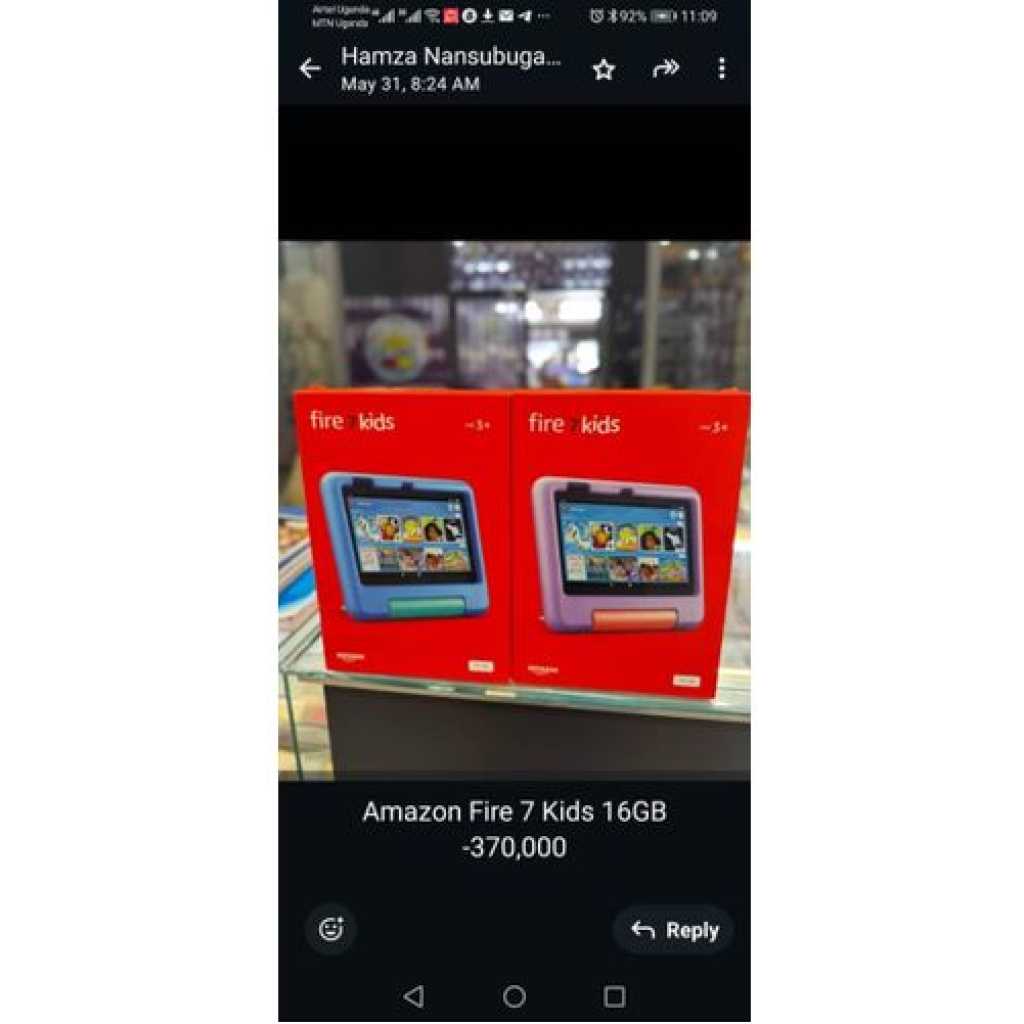The image size is (1024, 1024).
Task: Forward this photo to another chat
Action: pyautogui.click(x=665, y=69)
